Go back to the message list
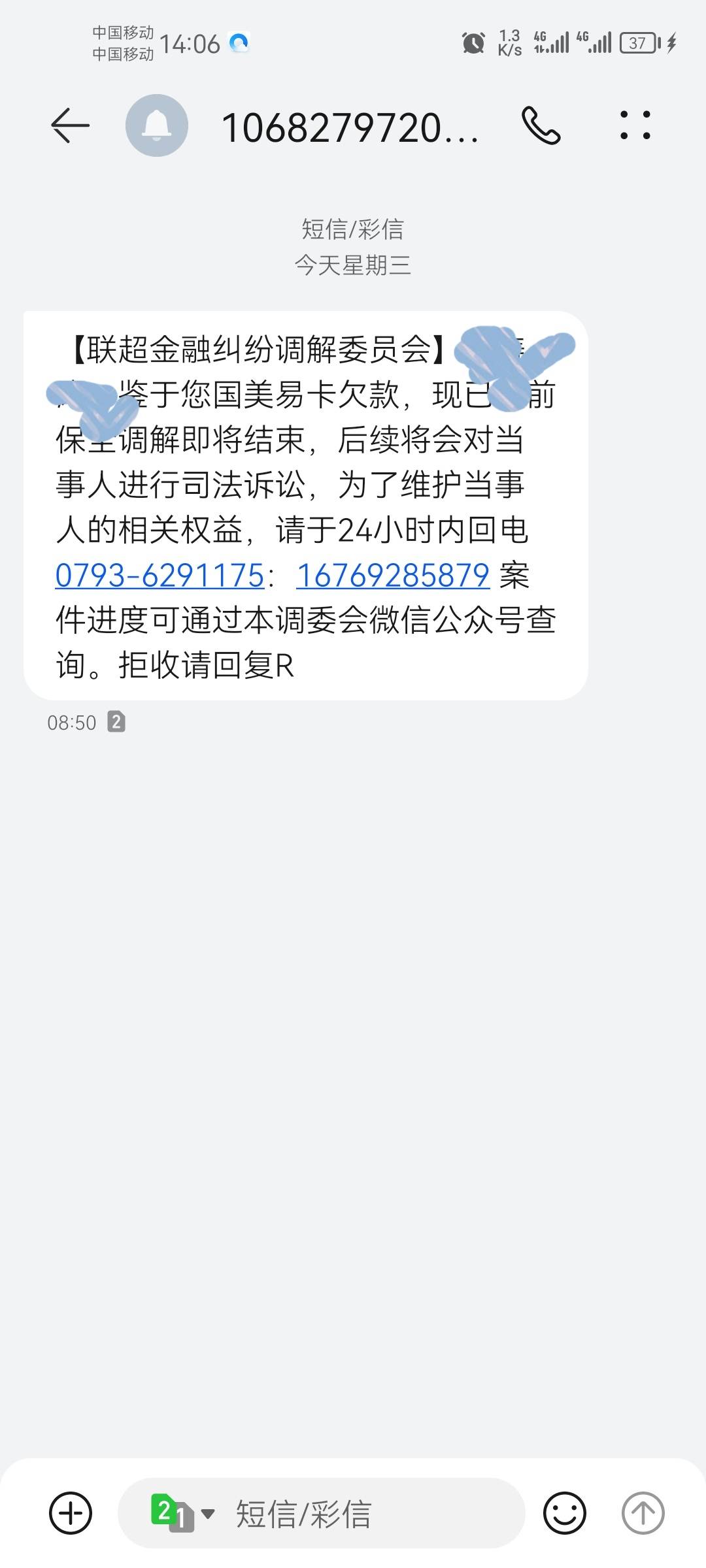The width and height of the screenshot is (706, 1568). [x=70, y=125]
